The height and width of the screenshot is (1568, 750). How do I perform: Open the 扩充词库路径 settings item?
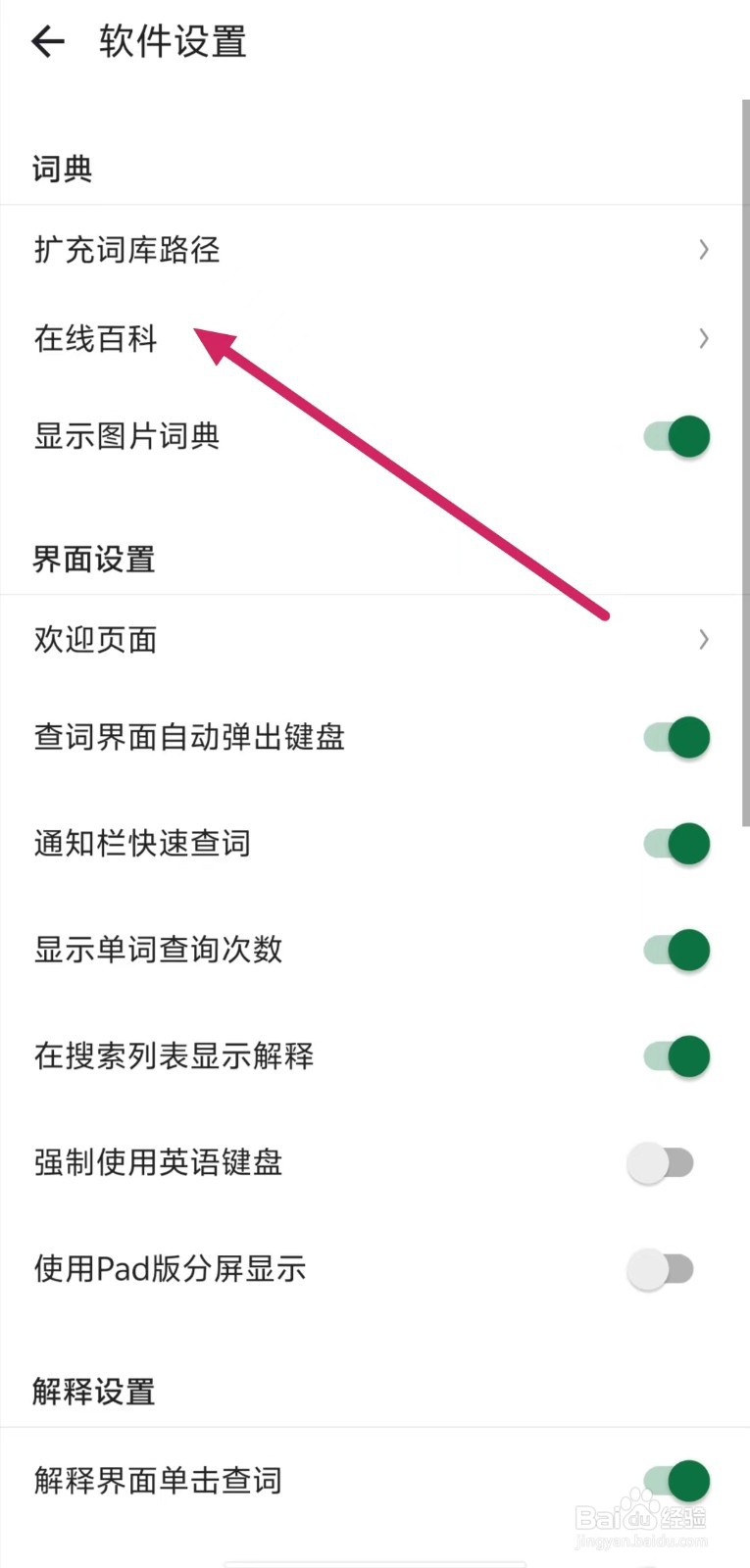125,250
